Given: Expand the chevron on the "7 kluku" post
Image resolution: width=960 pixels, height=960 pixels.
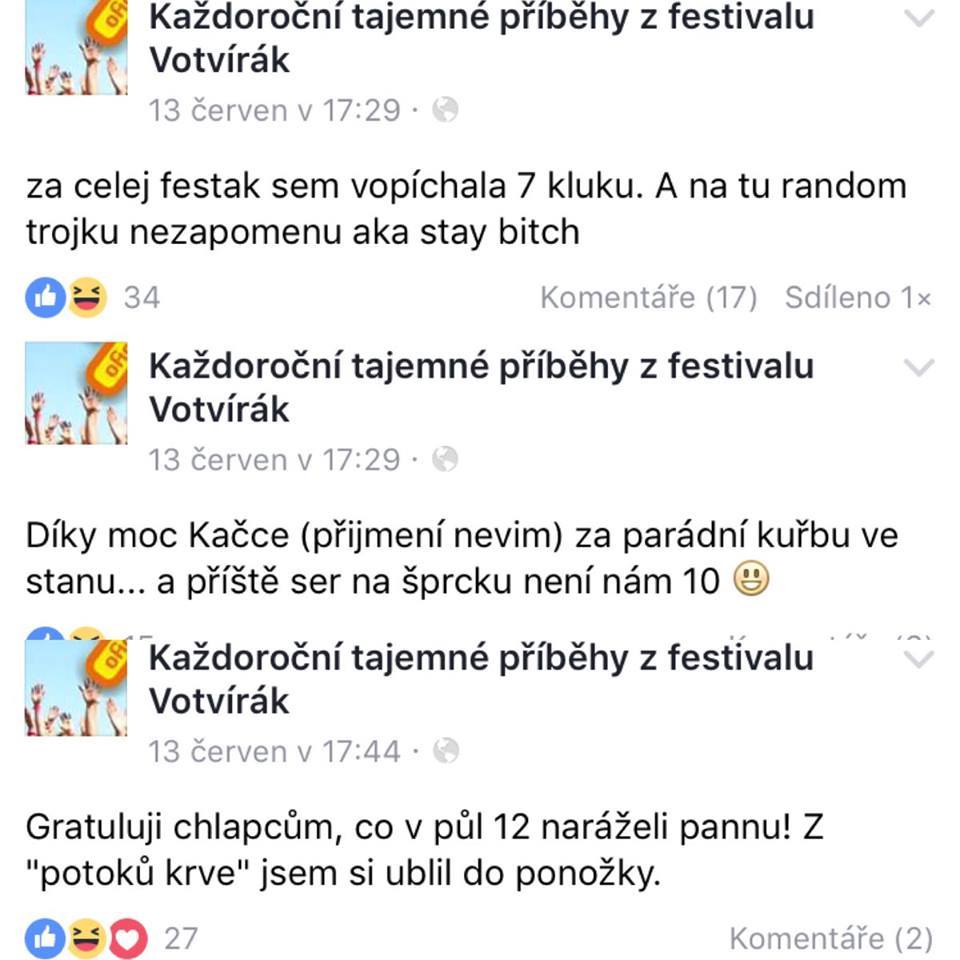Looking at the screenshot, I should [918, 19].
